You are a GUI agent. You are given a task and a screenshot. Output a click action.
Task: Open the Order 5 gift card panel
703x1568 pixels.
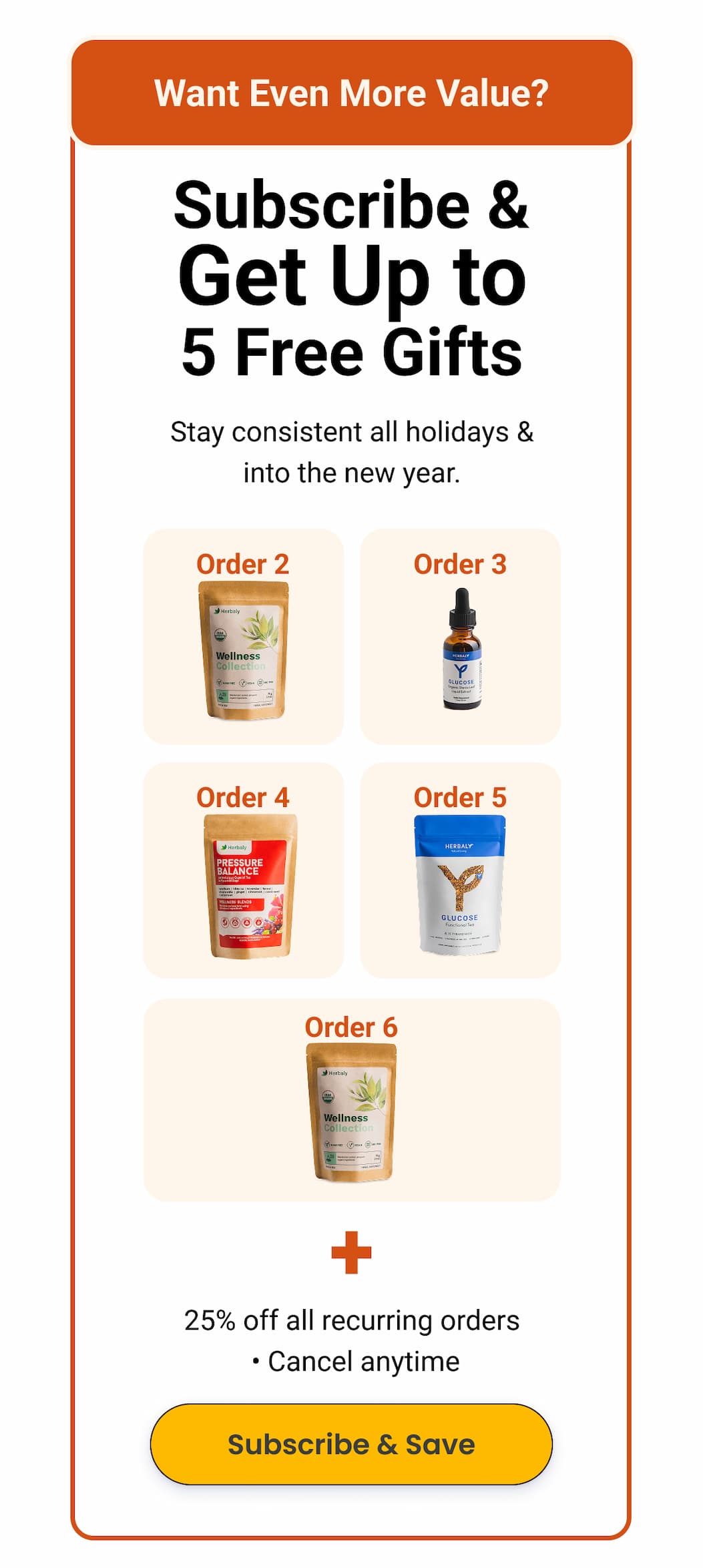[x=461, y=868]
